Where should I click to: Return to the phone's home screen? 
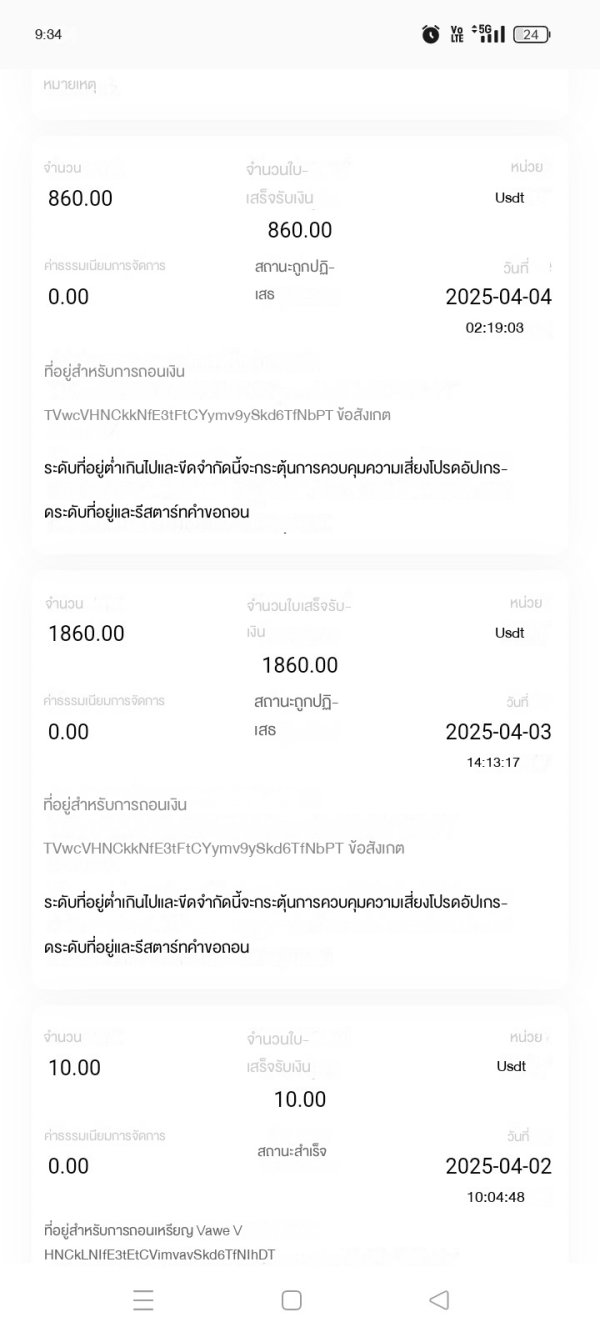click(x=291, y=1300)
